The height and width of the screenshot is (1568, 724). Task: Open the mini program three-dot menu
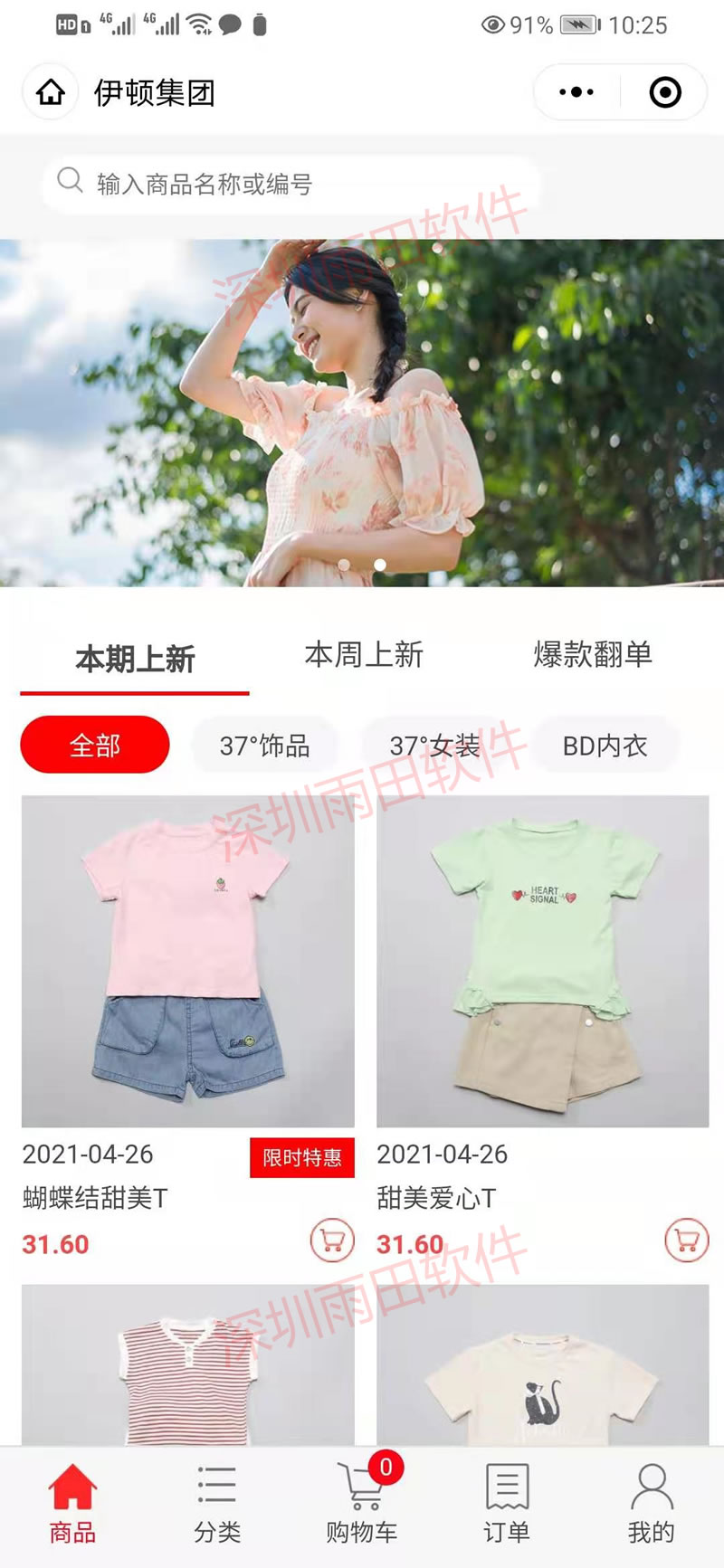click(x=576, y=92)
